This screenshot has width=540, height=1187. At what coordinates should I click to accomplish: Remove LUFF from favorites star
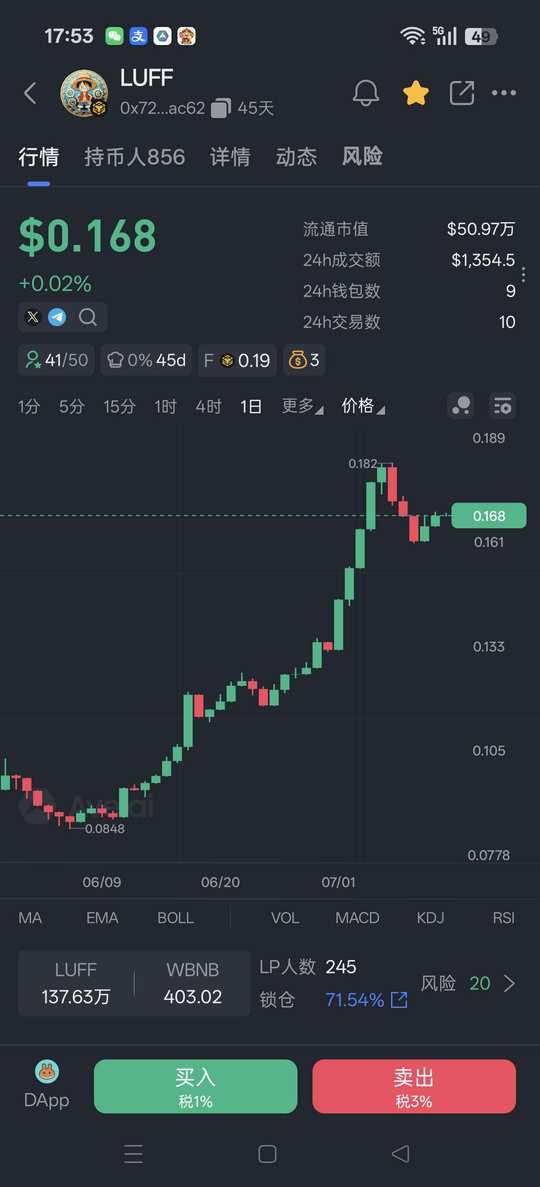point(416,94)
